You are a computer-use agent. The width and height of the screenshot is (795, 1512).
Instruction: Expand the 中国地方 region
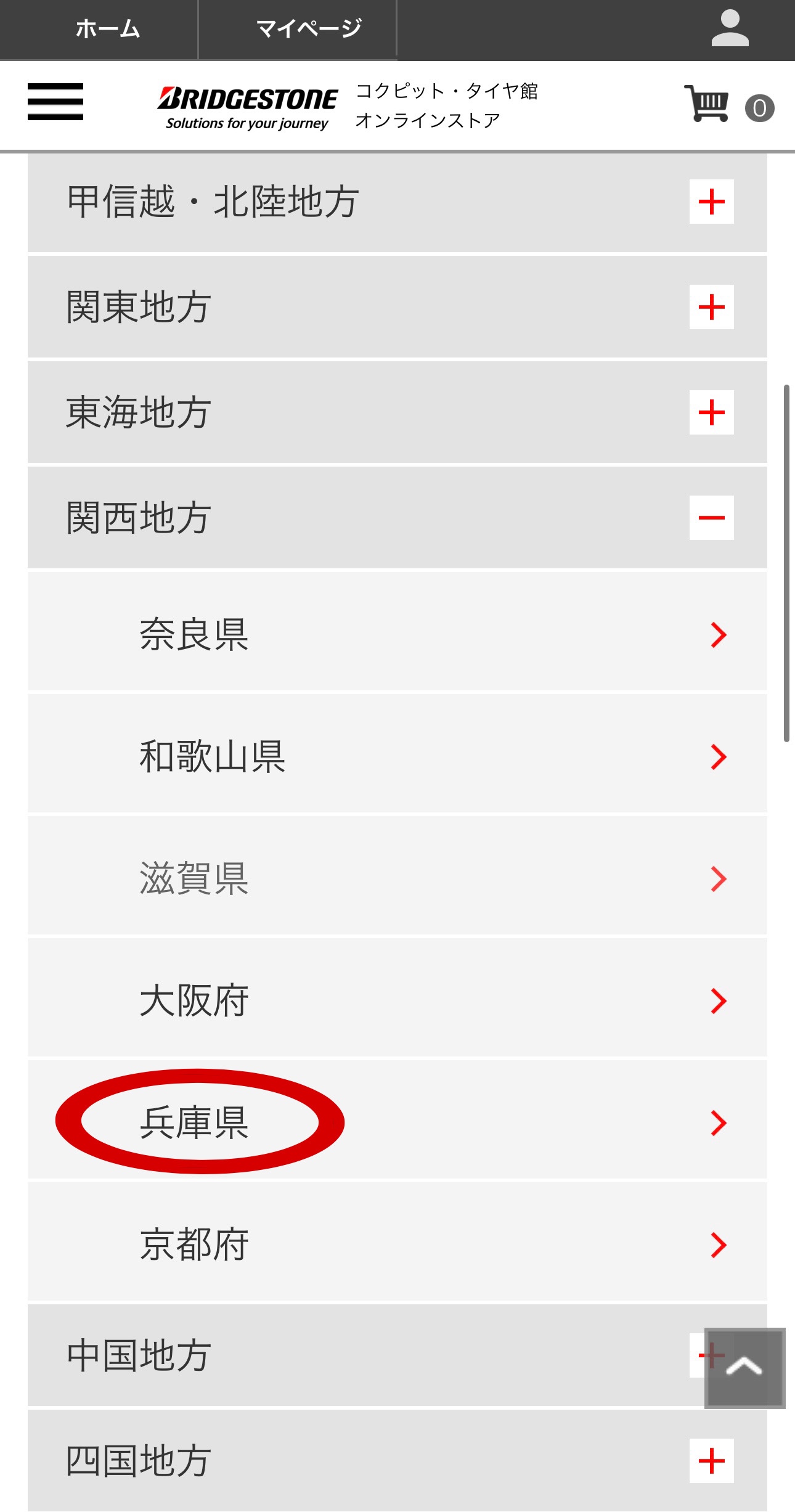(370, 1356)
